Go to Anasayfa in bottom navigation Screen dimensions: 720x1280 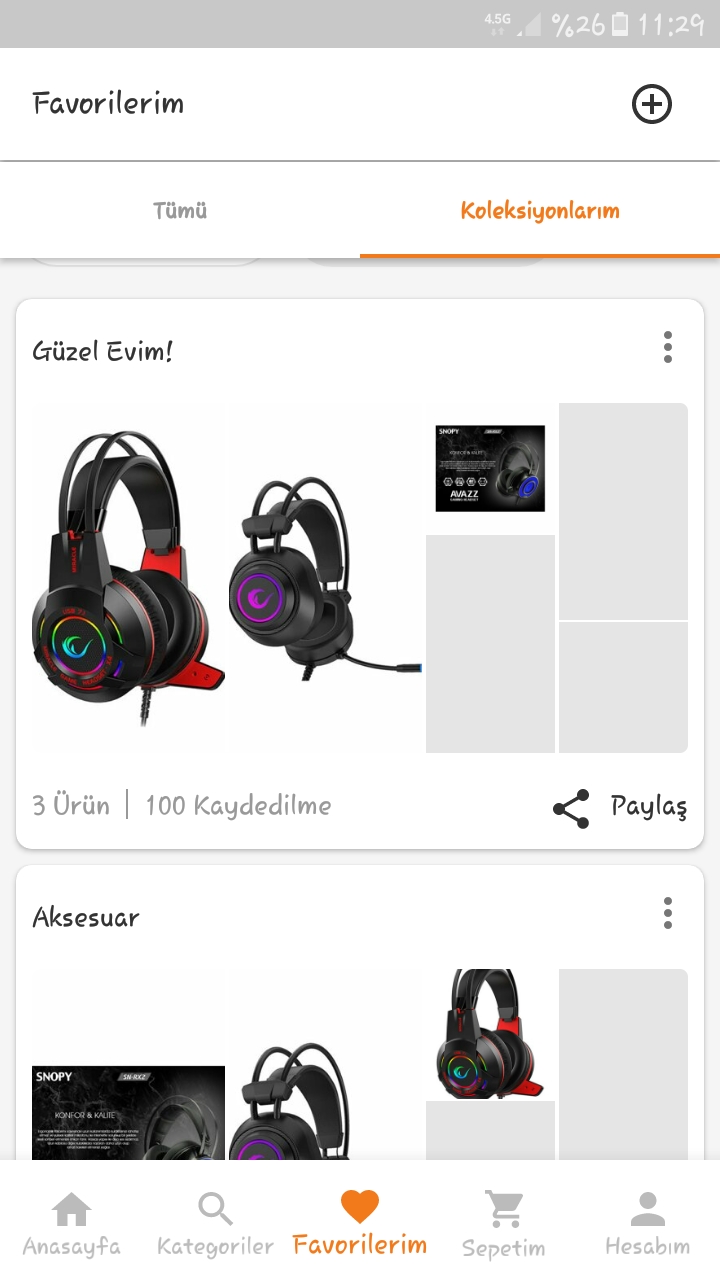point(72,1222)
